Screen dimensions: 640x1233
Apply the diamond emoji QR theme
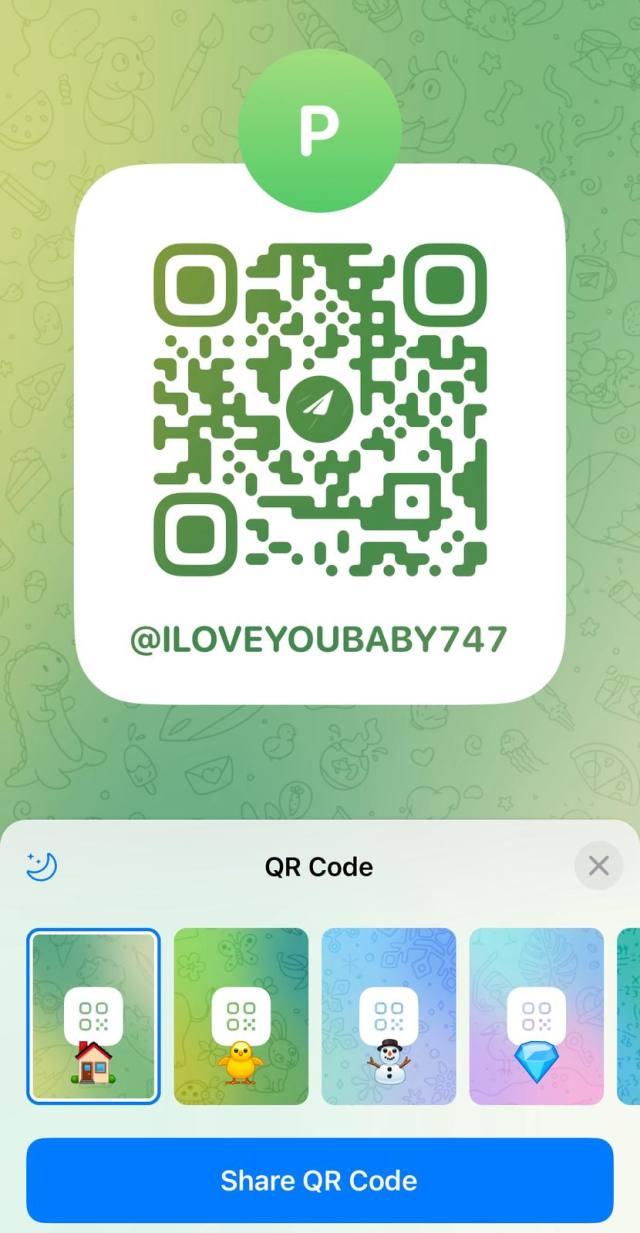coord(536,1016)
